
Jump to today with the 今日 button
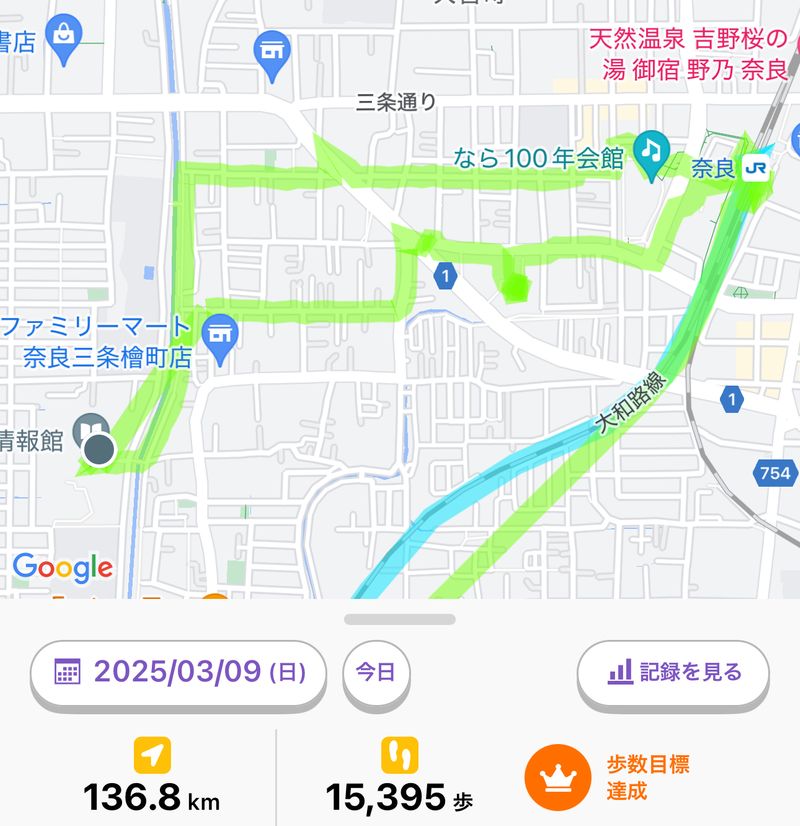click(x=378, y=672)
